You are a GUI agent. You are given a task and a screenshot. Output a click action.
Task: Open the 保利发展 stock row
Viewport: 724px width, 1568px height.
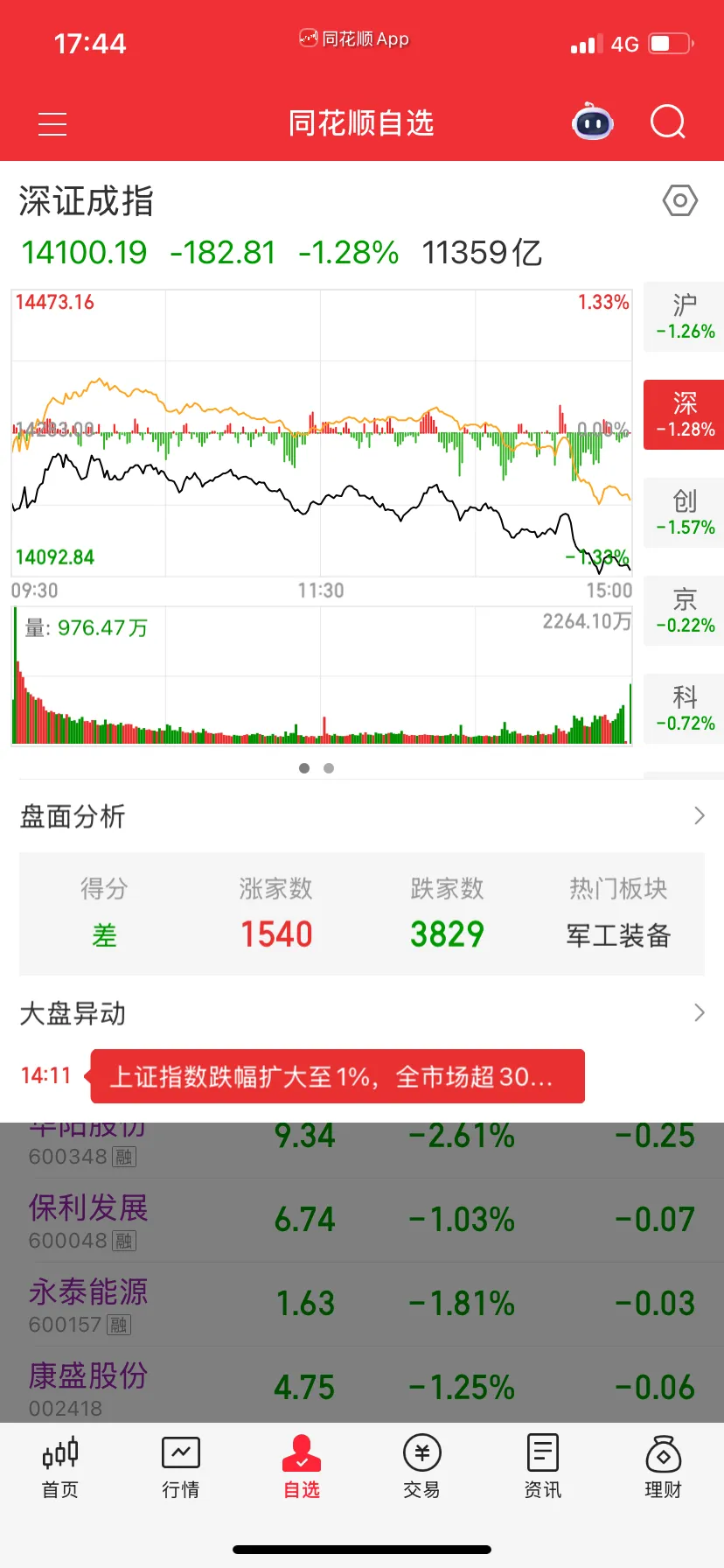(362, 1220)
